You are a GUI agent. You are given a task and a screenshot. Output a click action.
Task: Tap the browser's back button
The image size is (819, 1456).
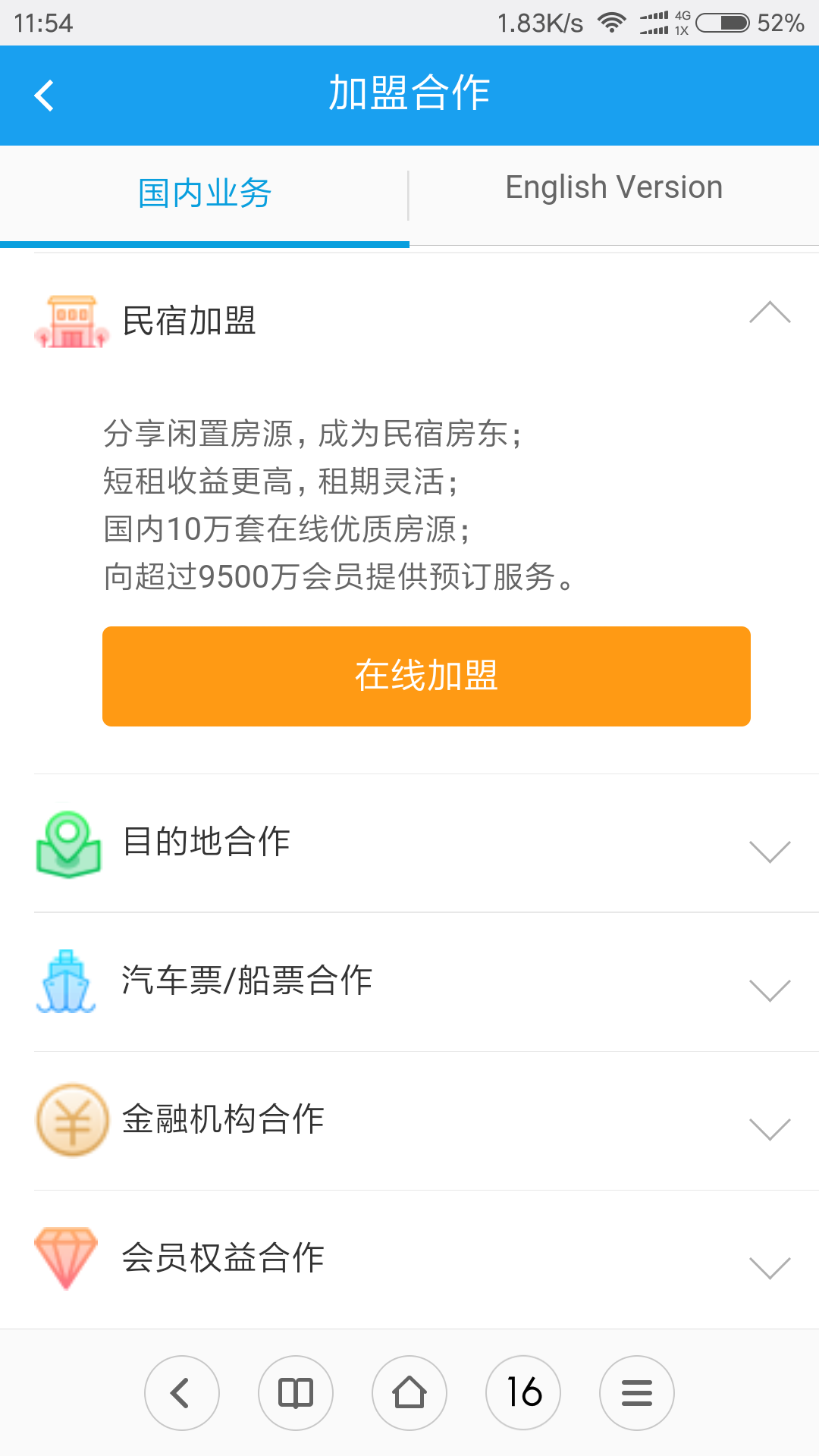[182, 1393]
